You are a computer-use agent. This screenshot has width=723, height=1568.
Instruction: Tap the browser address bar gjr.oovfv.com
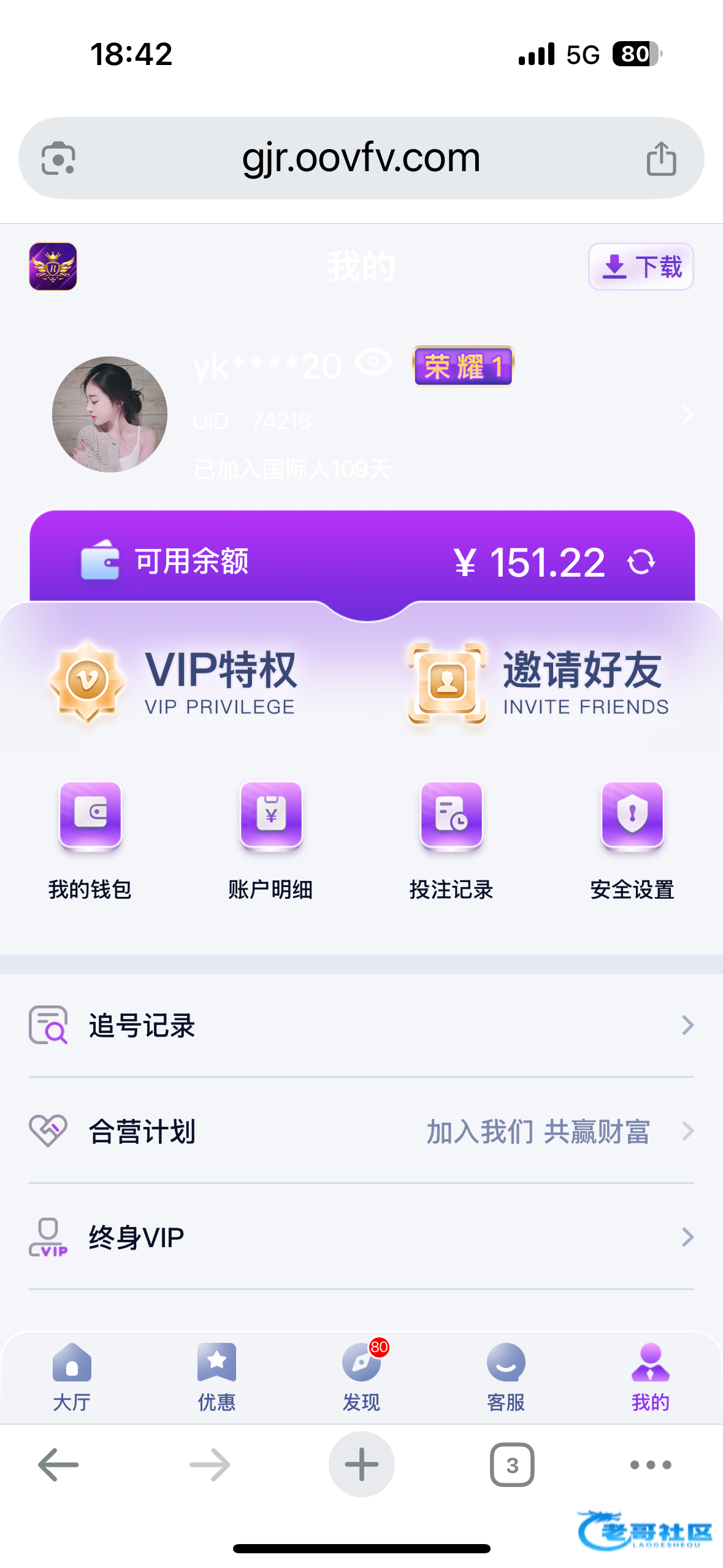click(x=361, y=158)
